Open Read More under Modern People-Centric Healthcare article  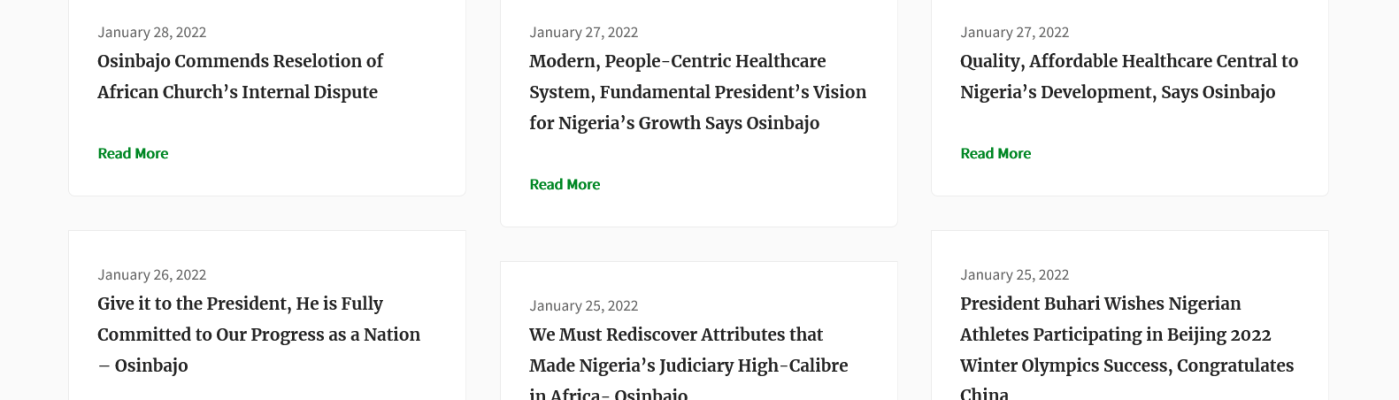565,184
